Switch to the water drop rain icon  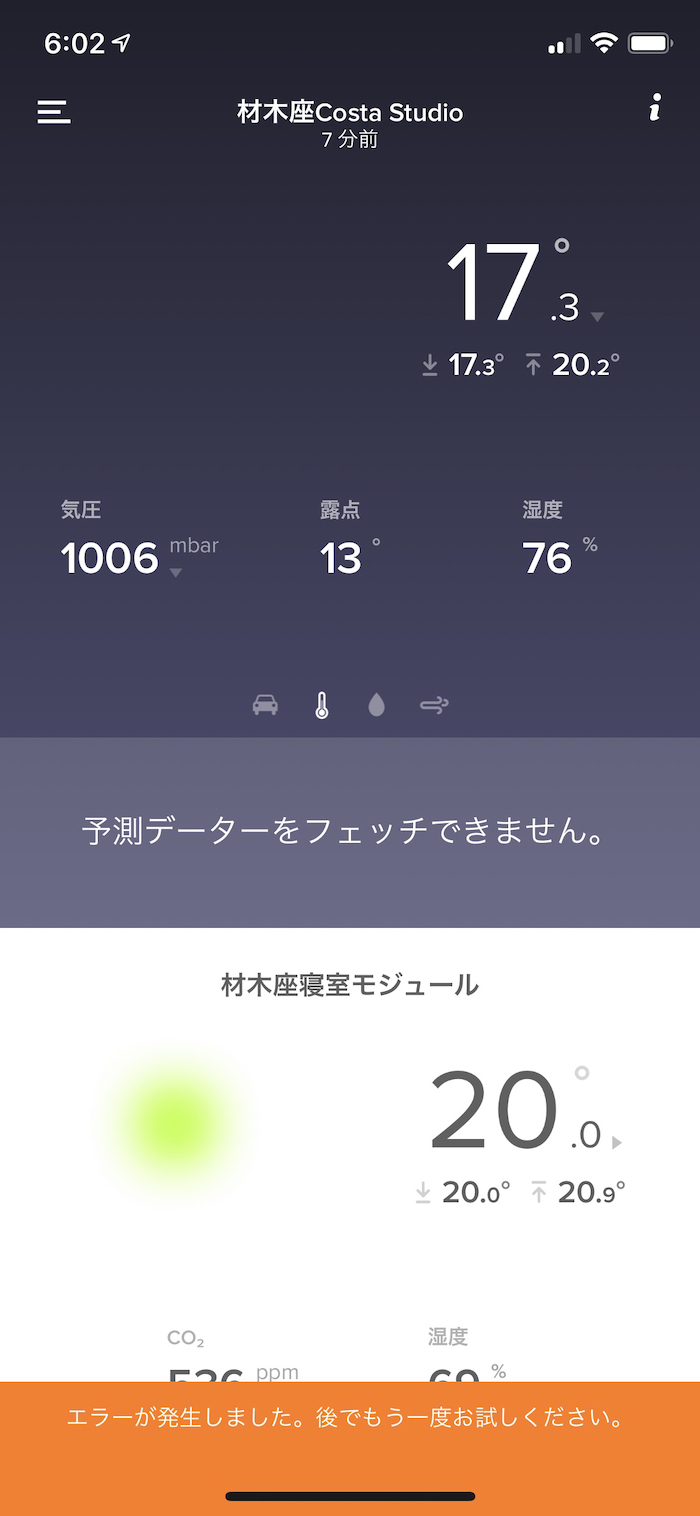(376, 706)
